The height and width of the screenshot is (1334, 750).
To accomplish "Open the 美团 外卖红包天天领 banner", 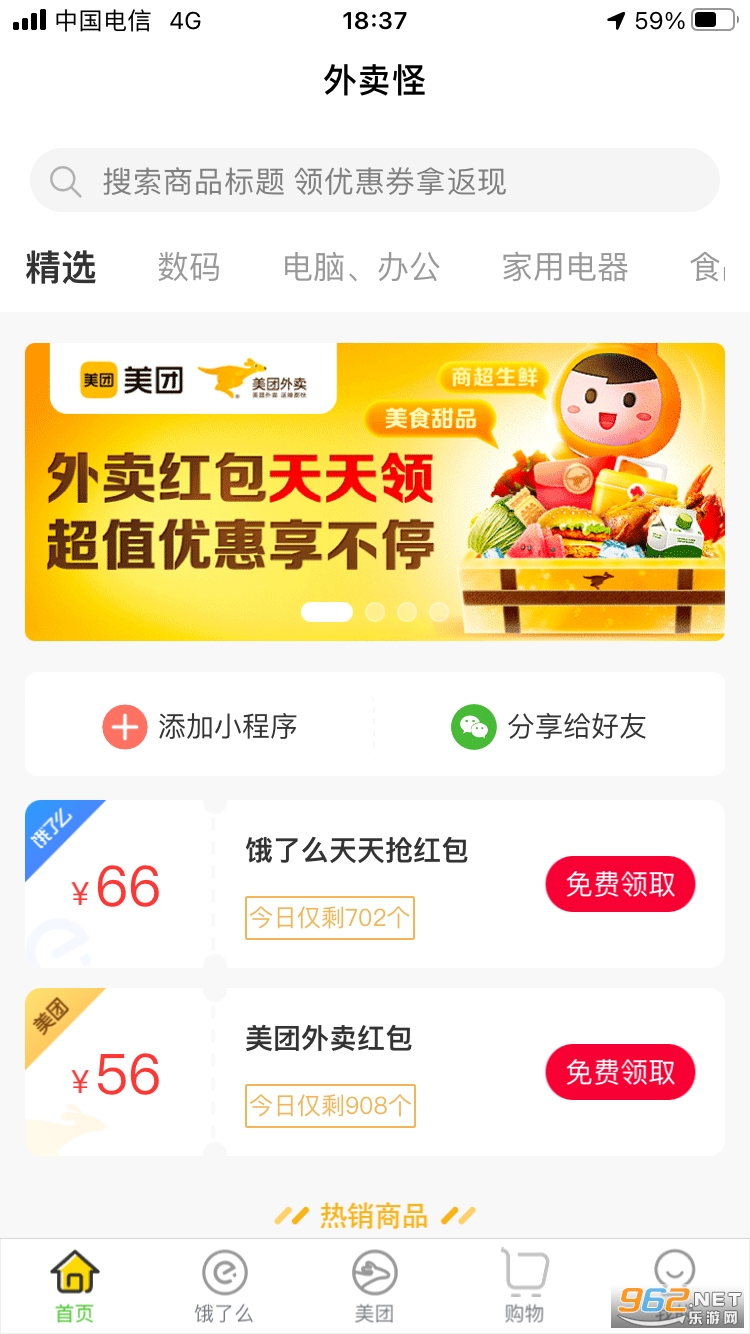I will click(375, 491).
